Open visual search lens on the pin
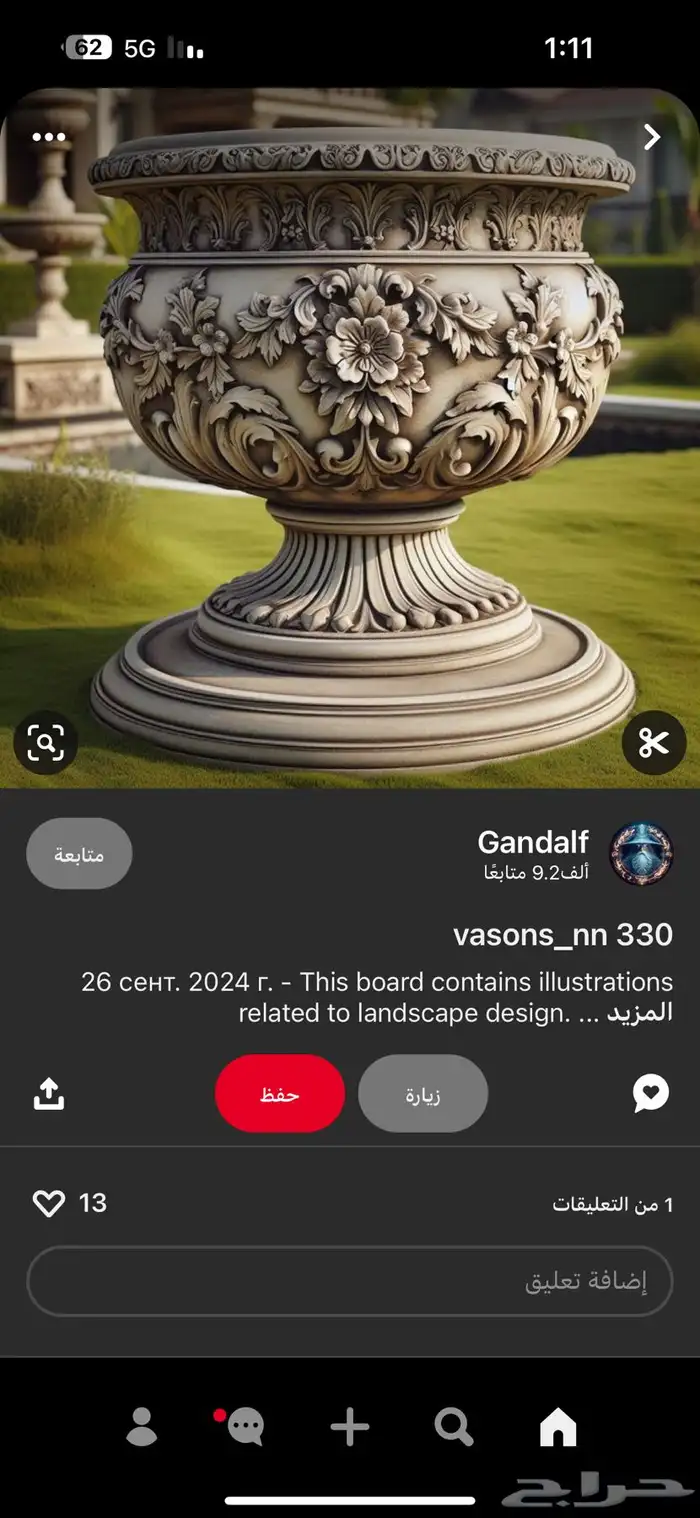Screen dimensions: 700x1518 click(46, 743)
